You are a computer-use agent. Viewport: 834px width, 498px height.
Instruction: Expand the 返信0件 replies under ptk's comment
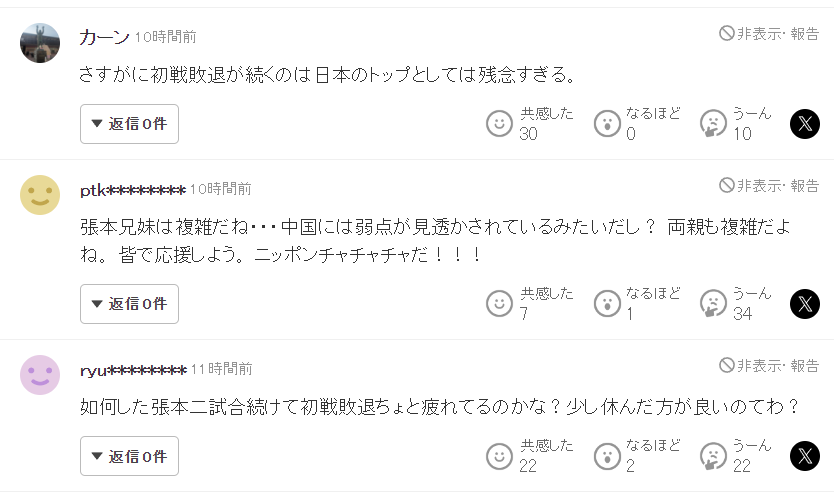129,304
